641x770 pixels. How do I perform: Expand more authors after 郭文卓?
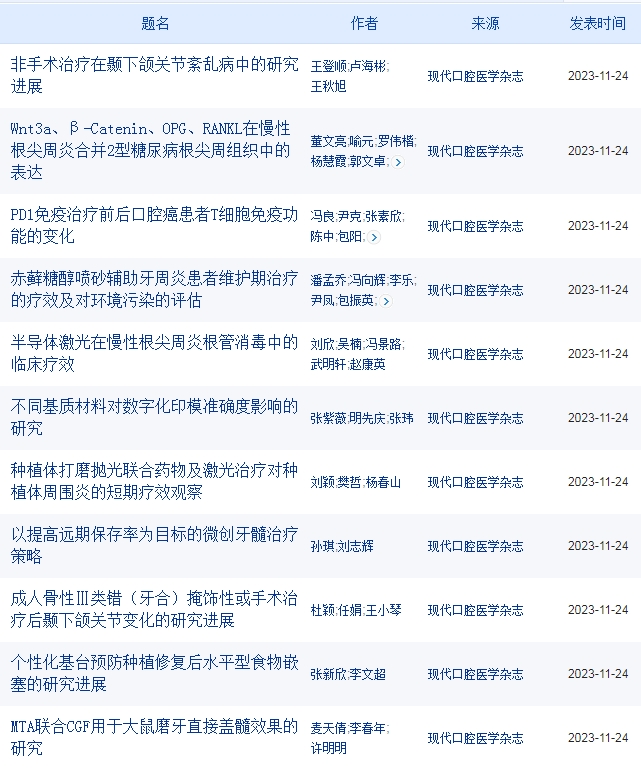(398, 162)
